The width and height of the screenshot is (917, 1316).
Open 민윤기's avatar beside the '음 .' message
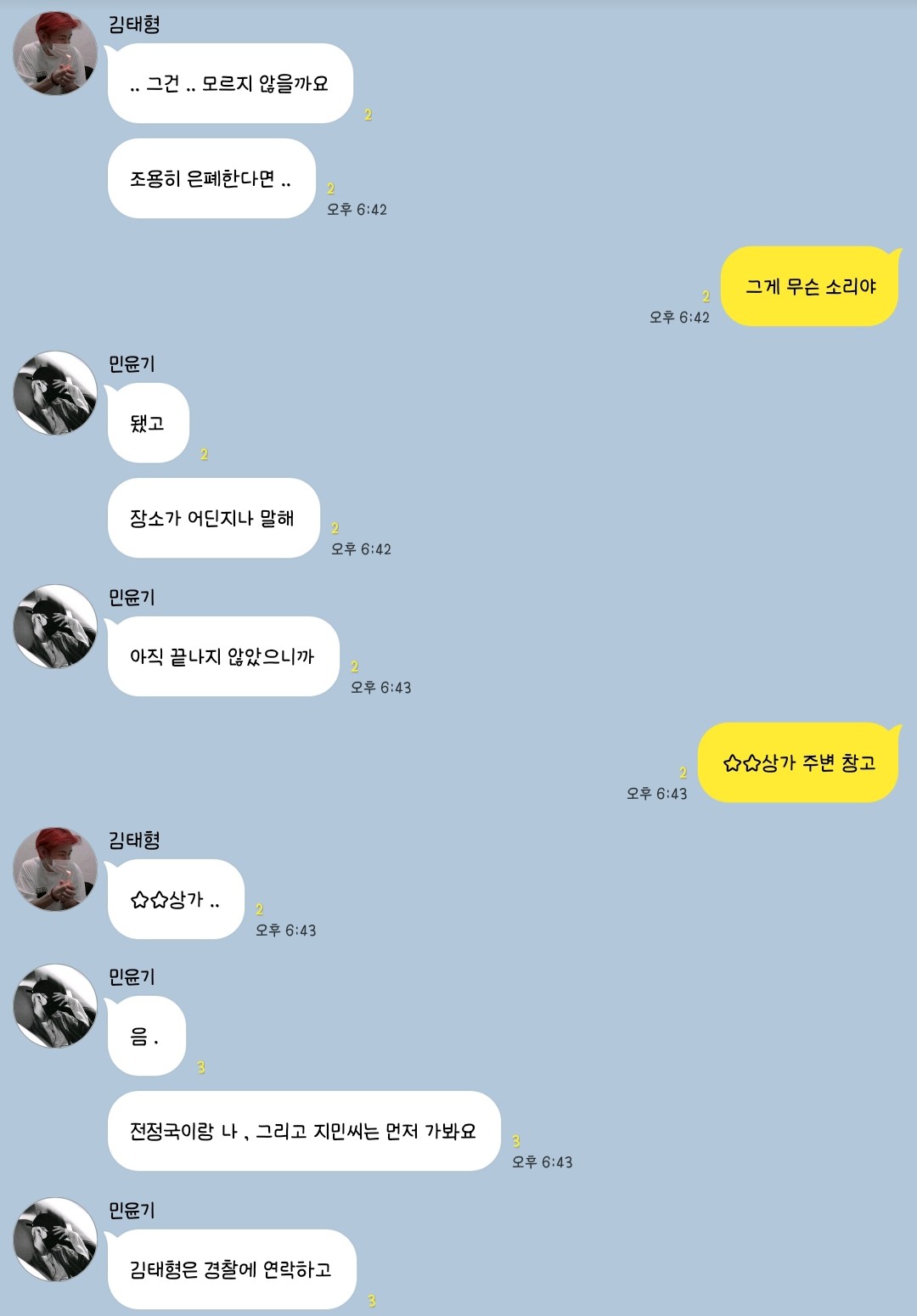click(x=55, y=1006)
